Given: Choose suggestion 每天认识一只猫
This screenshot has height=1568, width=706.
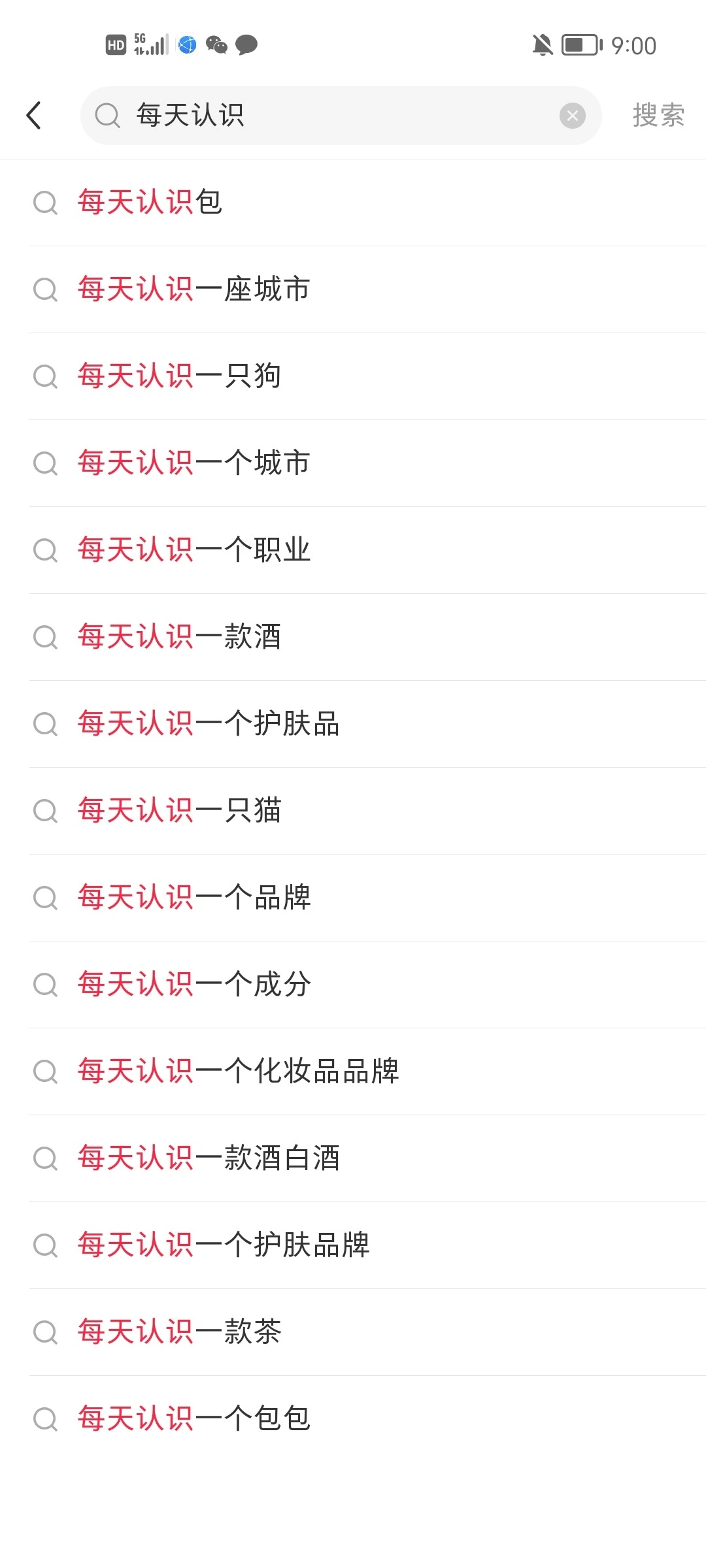Looking at the screenshot, I should click(x=353, y=811).
